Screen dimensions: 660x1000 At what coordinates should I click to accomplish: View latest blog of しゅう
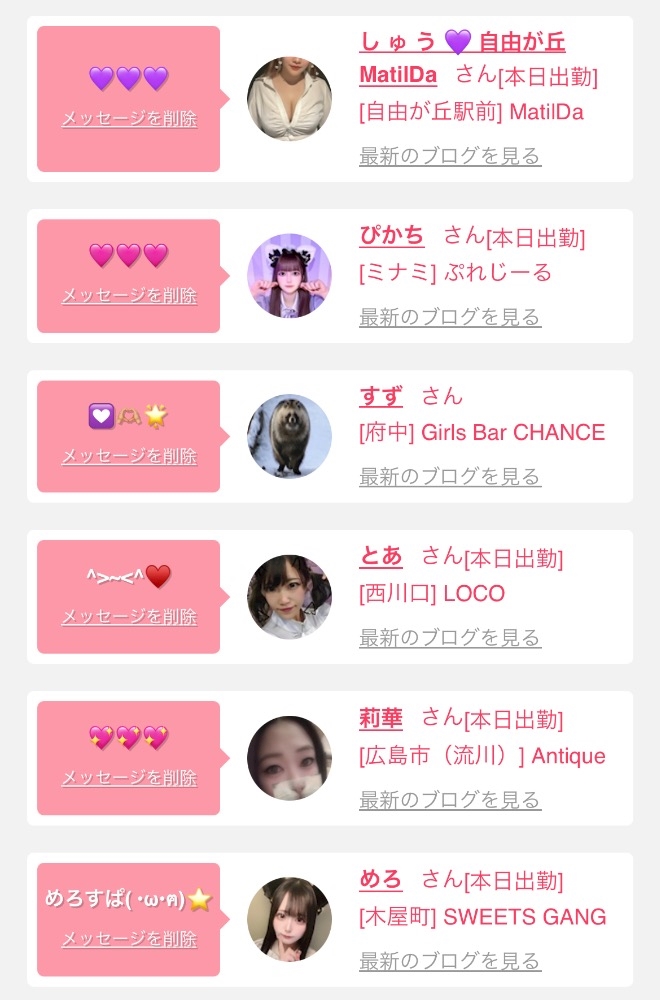click(449, 156)
